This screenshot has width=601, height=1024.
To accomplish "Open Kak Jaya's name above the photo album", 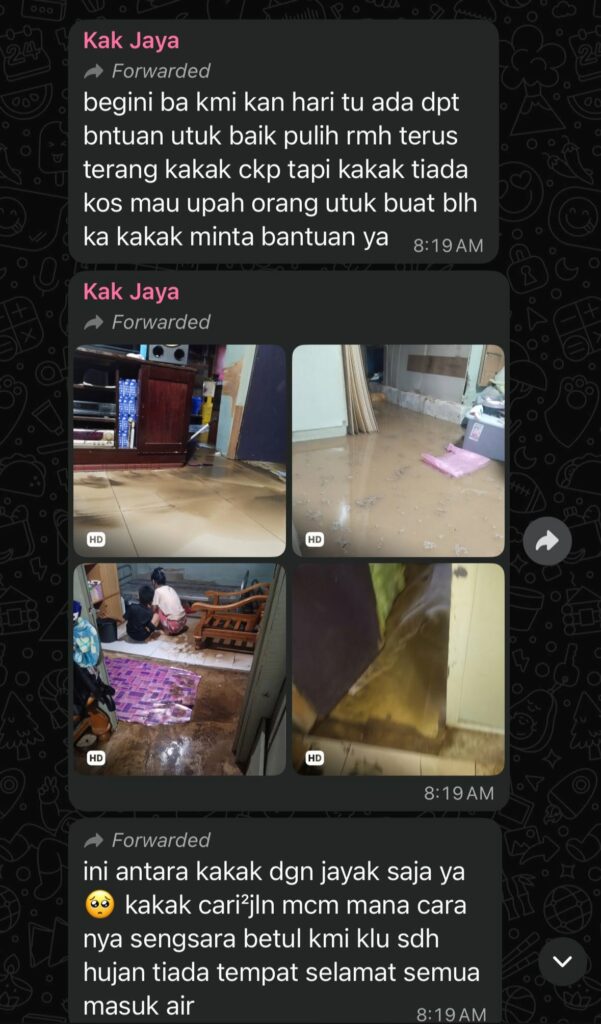I will (131, 292).
